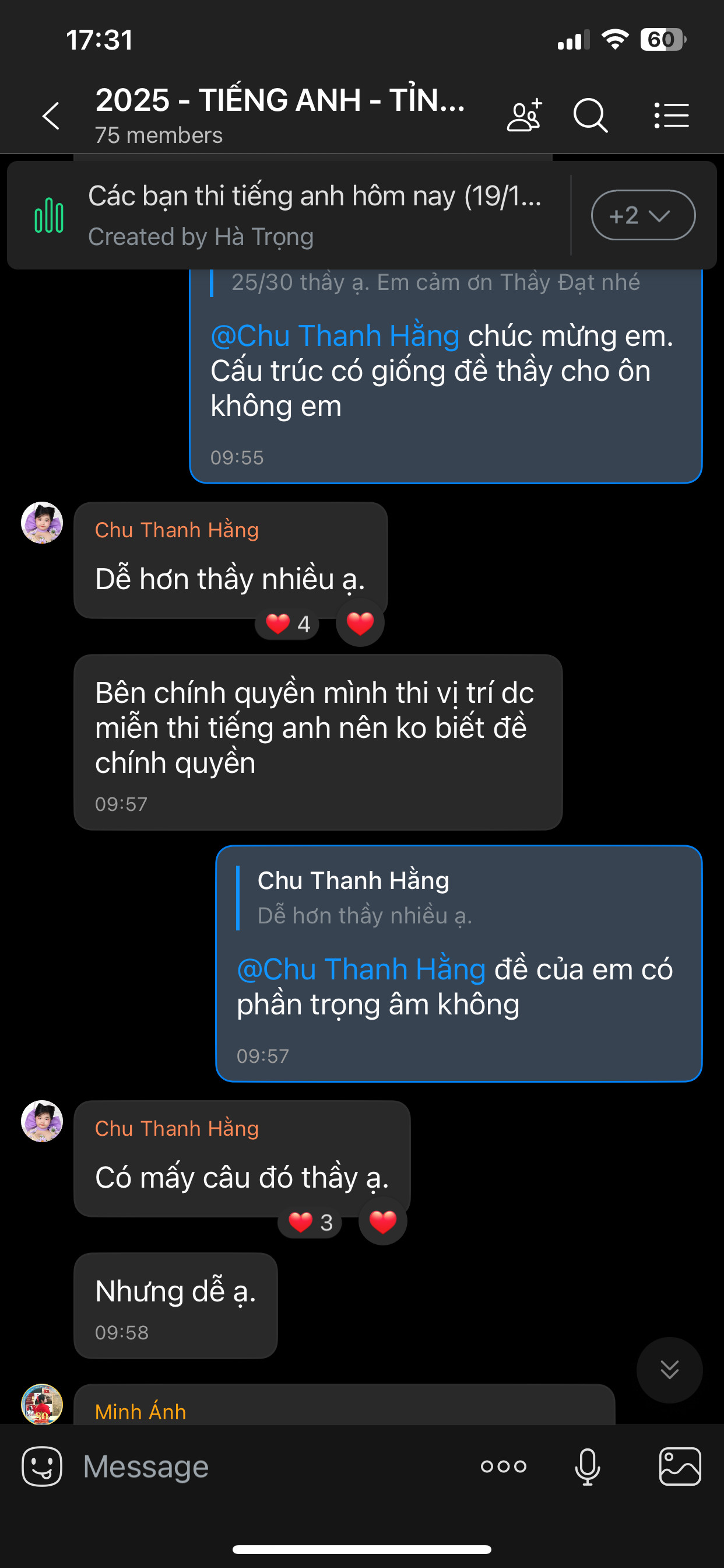Jump to the latest messages
Image resolution: width=724 pixels, height=1568 pixels.
click(669, 1370)
